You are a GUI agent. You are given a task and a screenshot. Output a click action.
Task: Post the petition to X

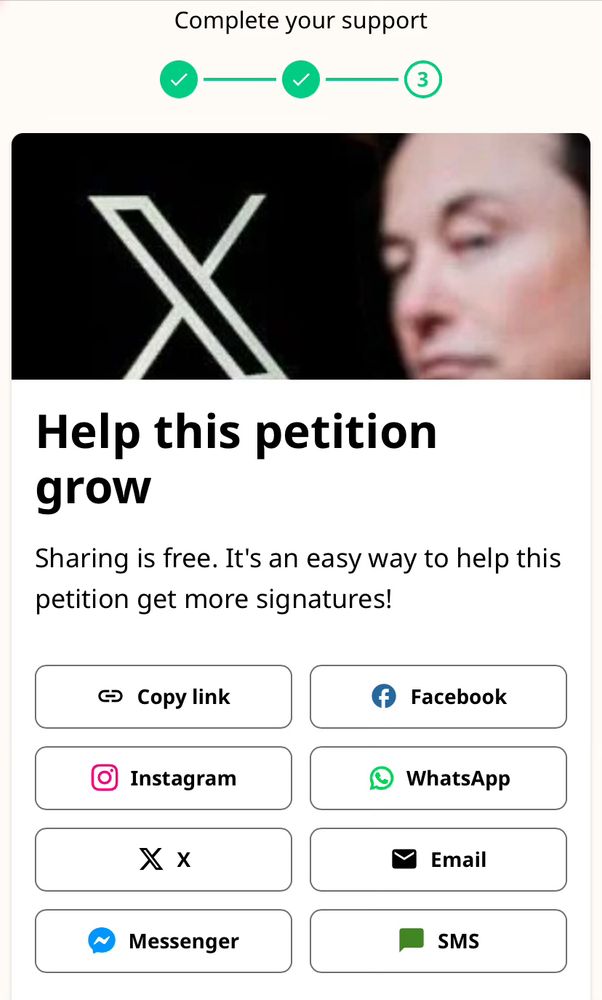tap(163, 859)
